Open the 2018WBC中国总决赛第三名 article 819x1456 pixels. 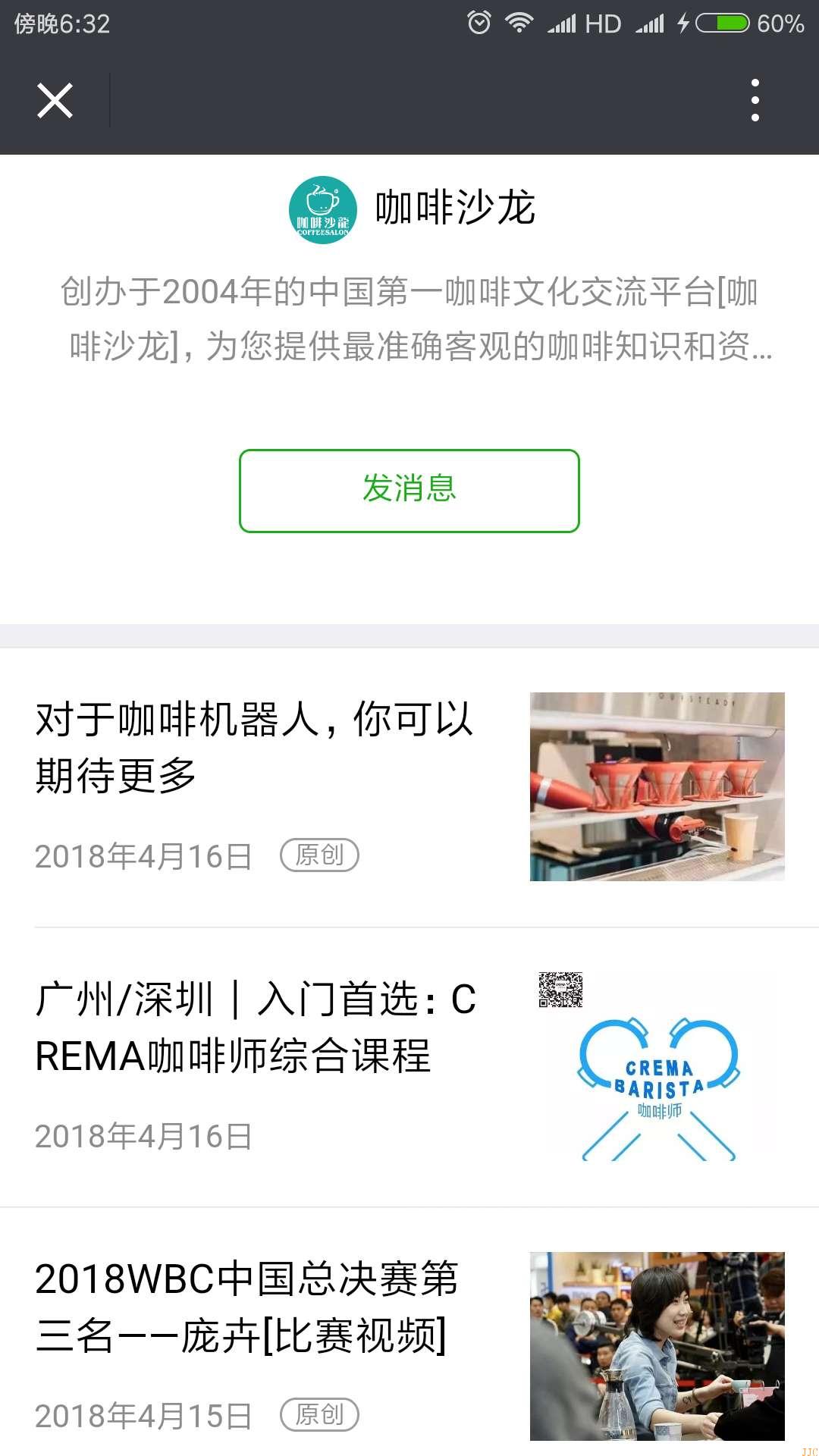246,1307
